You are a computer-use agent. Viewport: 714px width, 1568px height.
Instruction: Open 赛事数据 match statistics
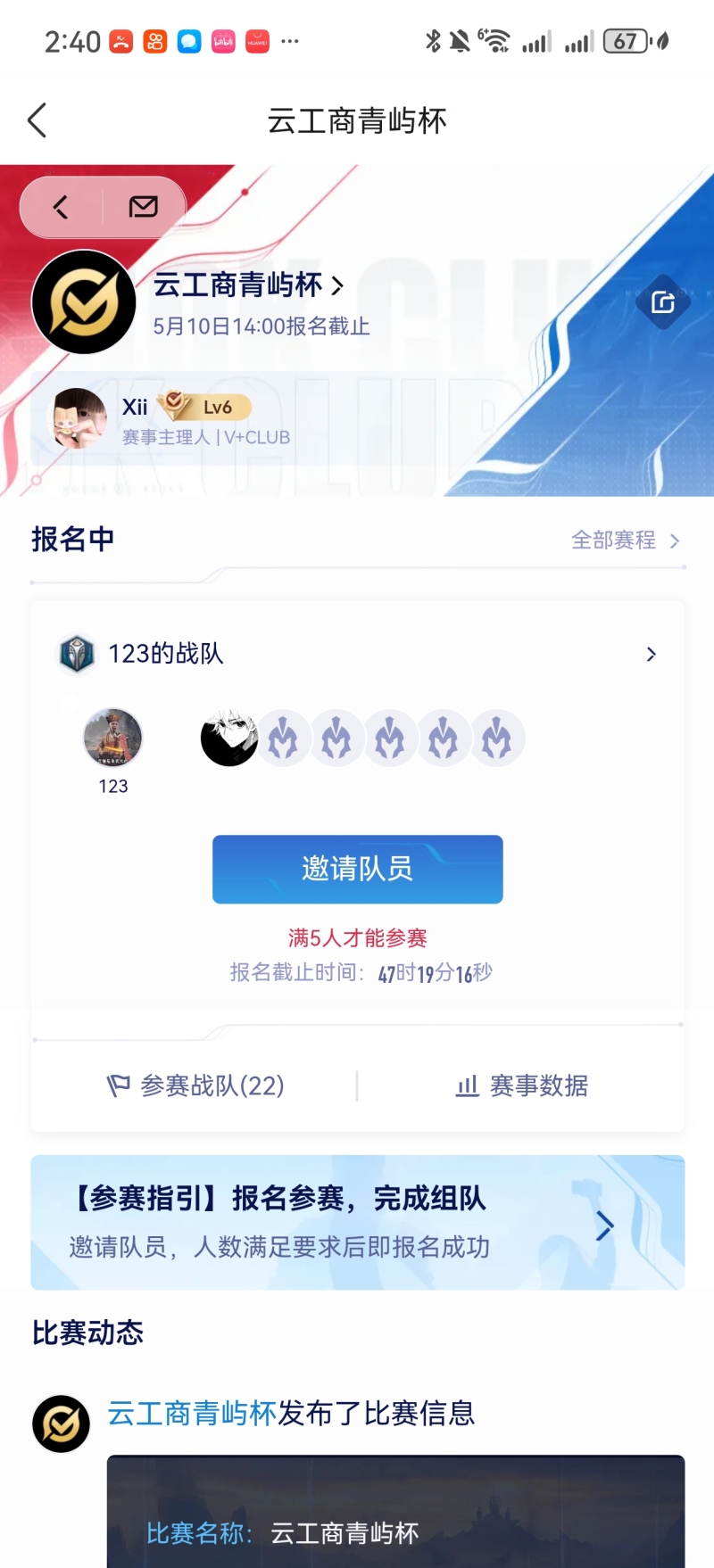(x=522, y=1085)
